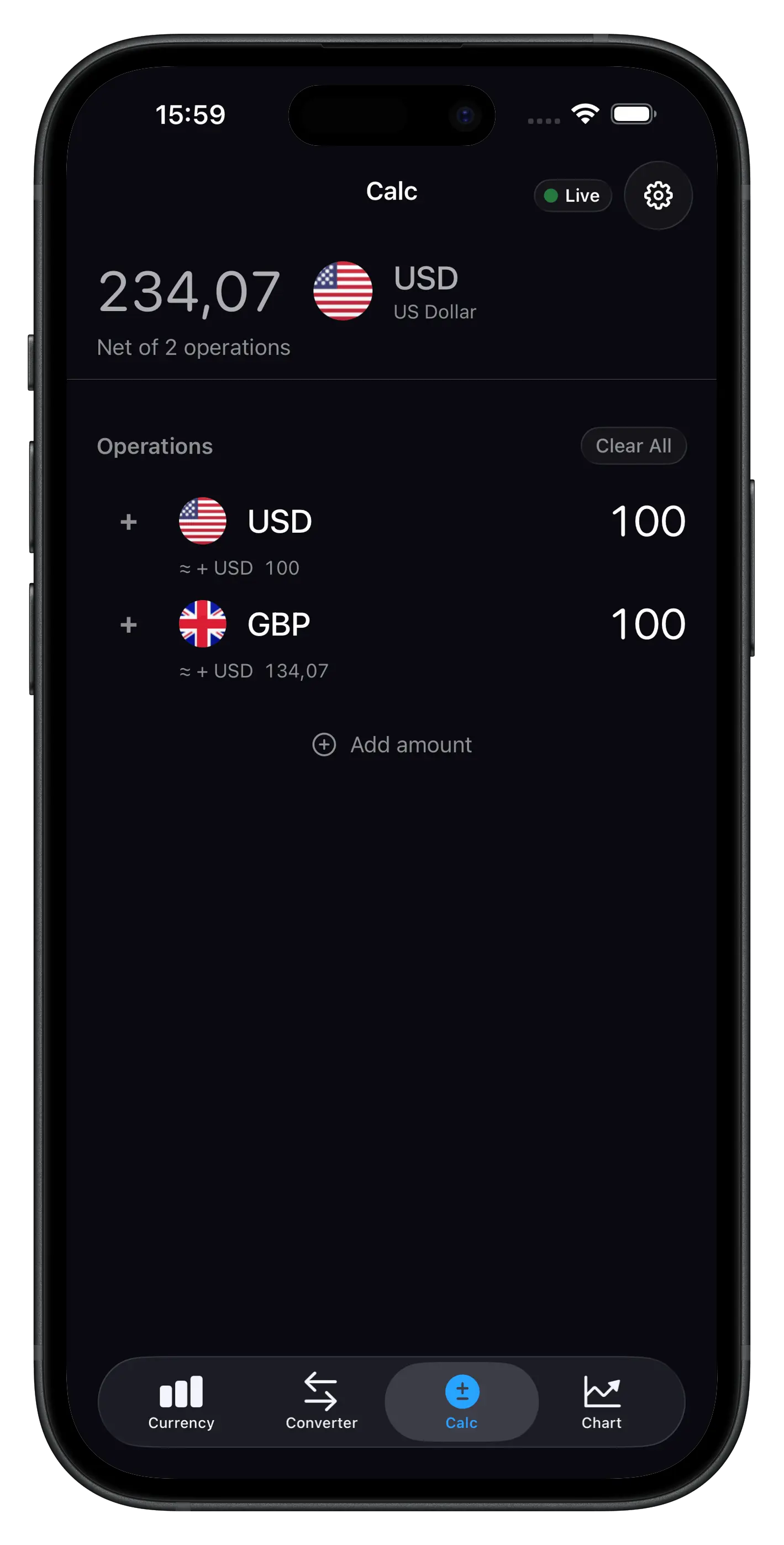784x1545 pixels.
Task: Change currency on the USD operation row
Action: pos(280,521)
